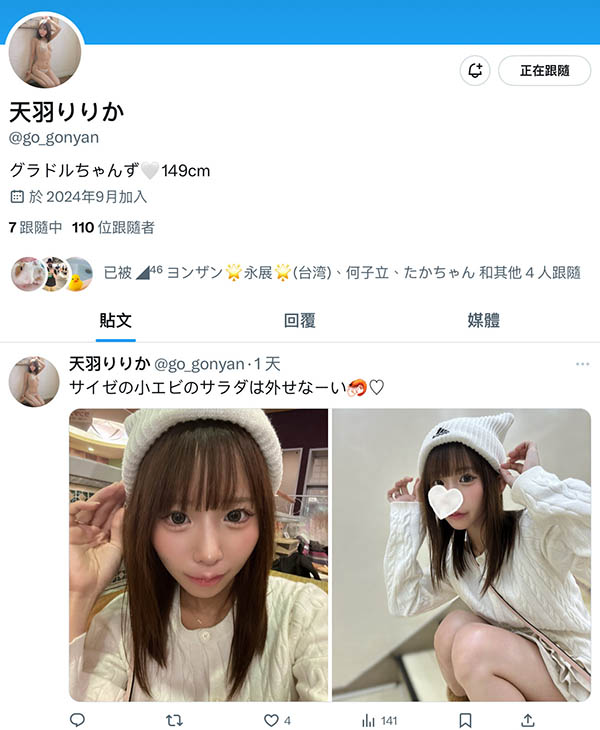The height and width of the screenshot is (730, 600).
Task: Open the 7 跟隨中 following list
Action: click(35, 228)
